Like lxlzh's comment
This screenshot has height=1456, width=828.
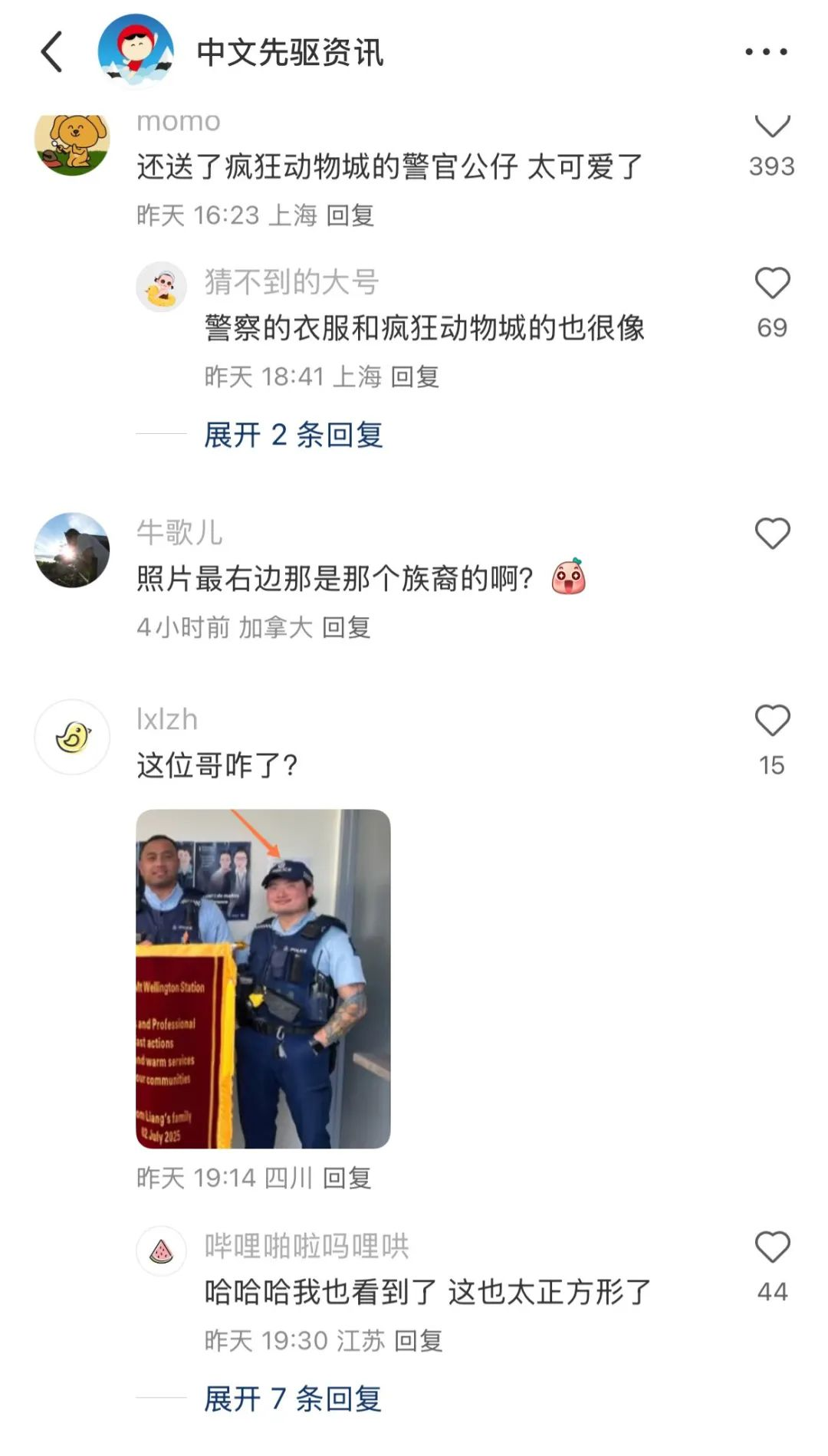772,721
